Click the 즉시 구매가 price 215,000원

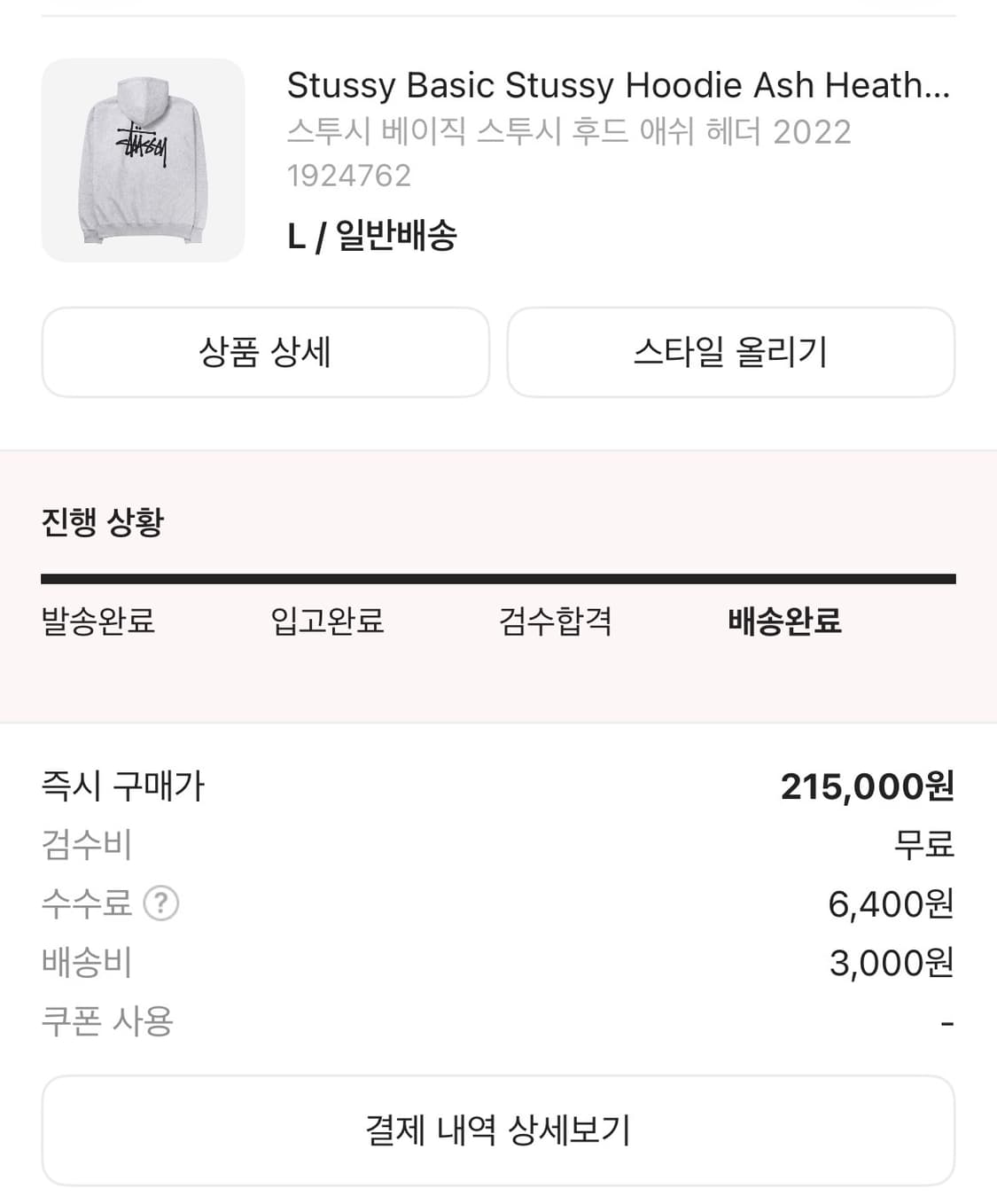click(x=868, y=786)
